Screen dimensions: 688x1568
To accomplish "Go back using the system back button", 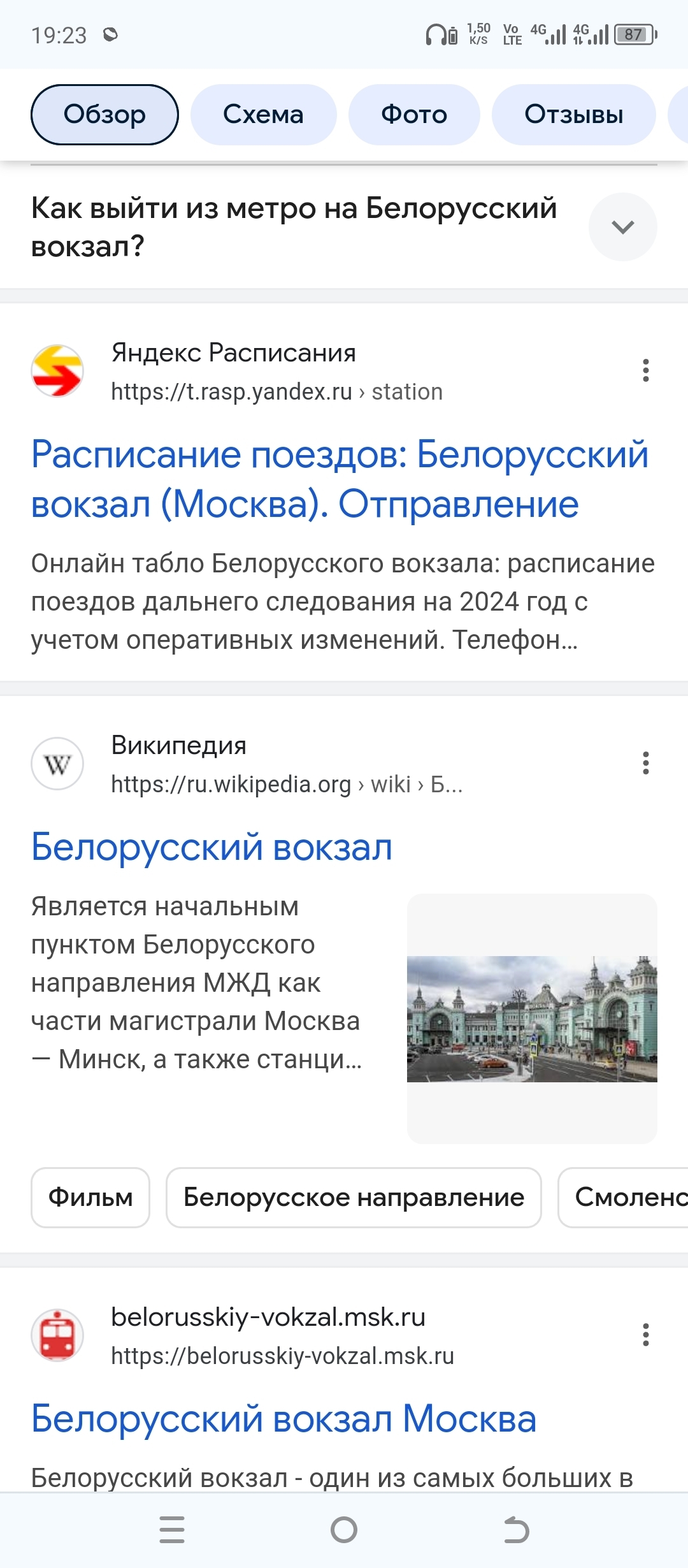I will coord(516,1530).
